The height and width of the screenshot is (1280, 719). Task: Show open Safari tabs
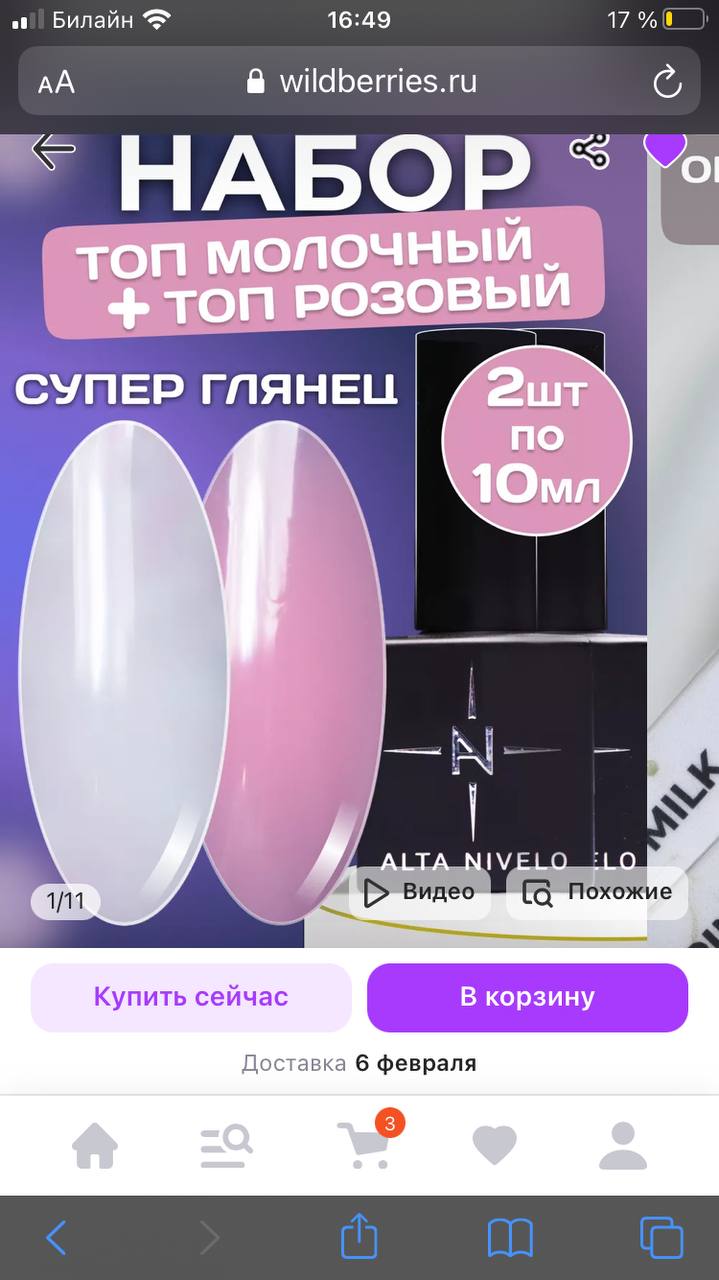pyautogui.click(x=661, y=1238)
